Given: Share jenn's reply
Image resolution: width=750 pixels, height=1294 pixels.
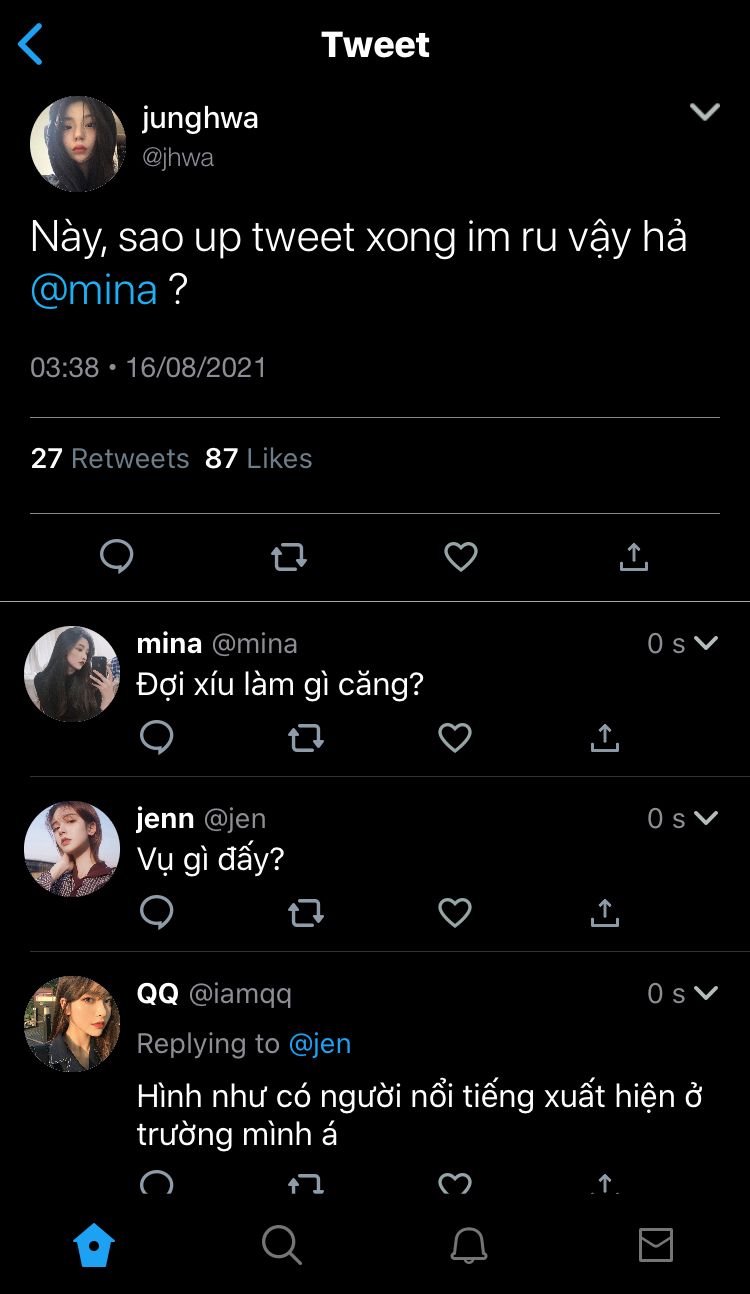Looking at the screenshot, I should coord(604,913).
